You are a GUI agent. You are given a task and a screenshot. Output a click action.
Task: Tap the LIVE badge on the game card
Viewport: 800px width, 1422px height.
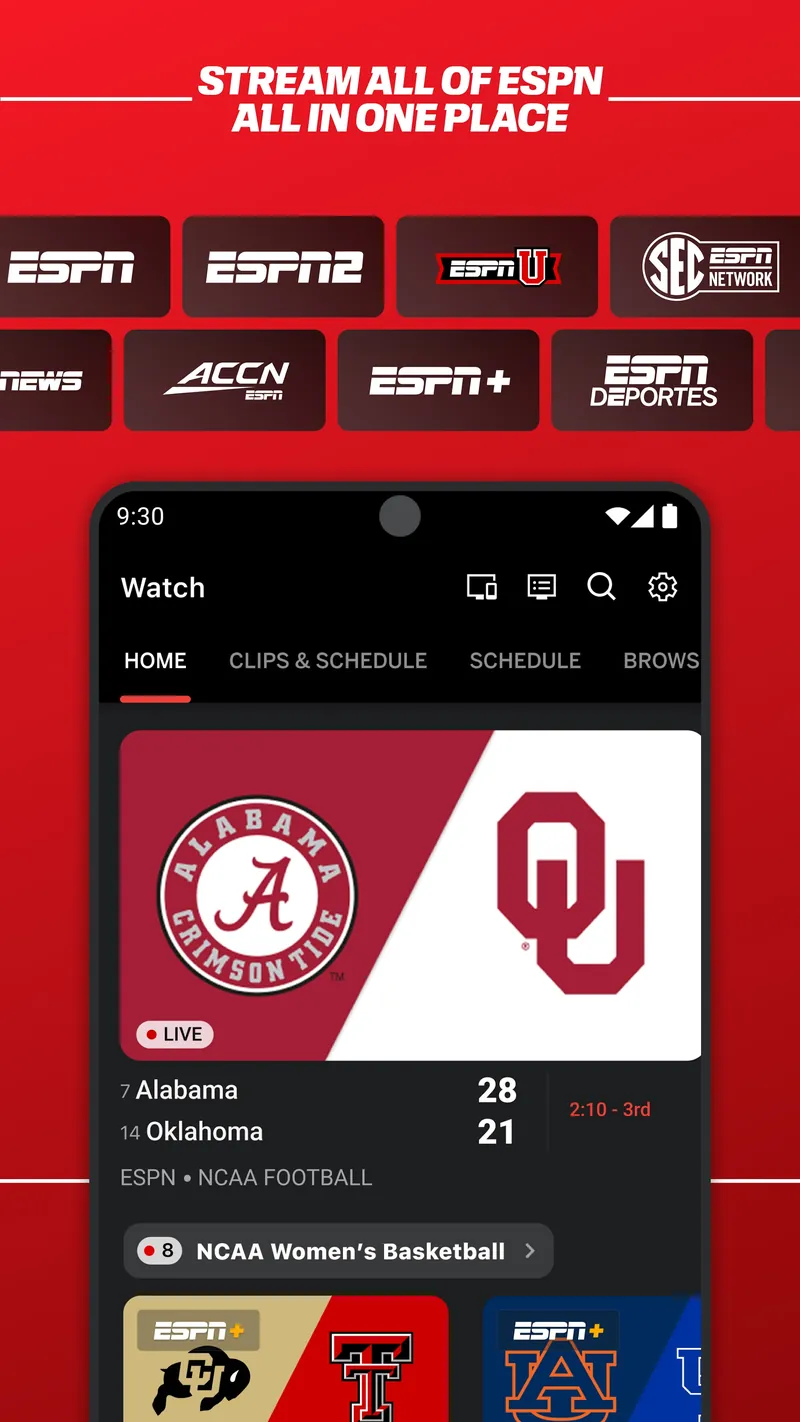(173, 1034)
